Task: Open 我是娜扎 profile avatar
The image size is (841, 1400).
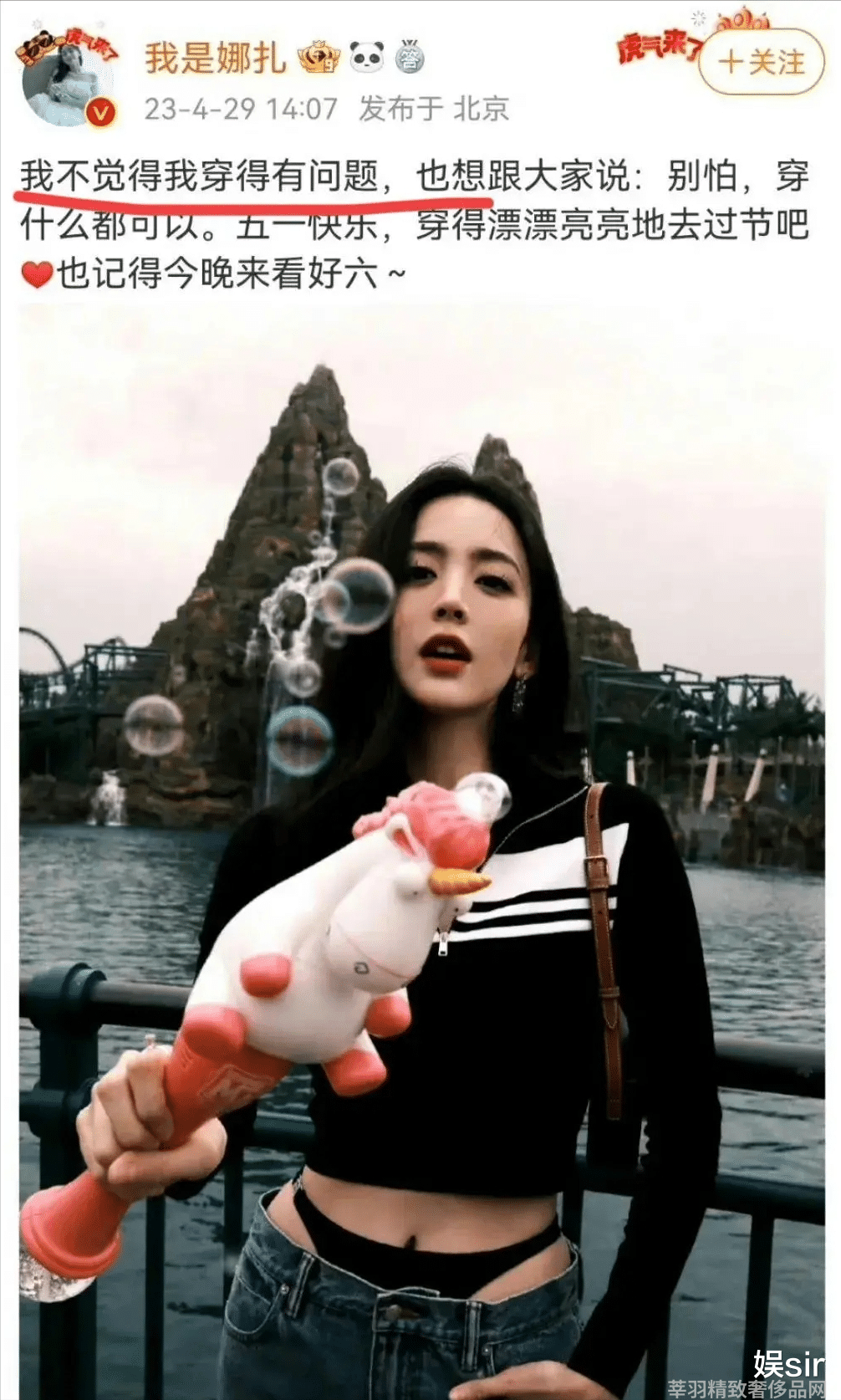Action: pyautogui.click(x=66, y=79)
